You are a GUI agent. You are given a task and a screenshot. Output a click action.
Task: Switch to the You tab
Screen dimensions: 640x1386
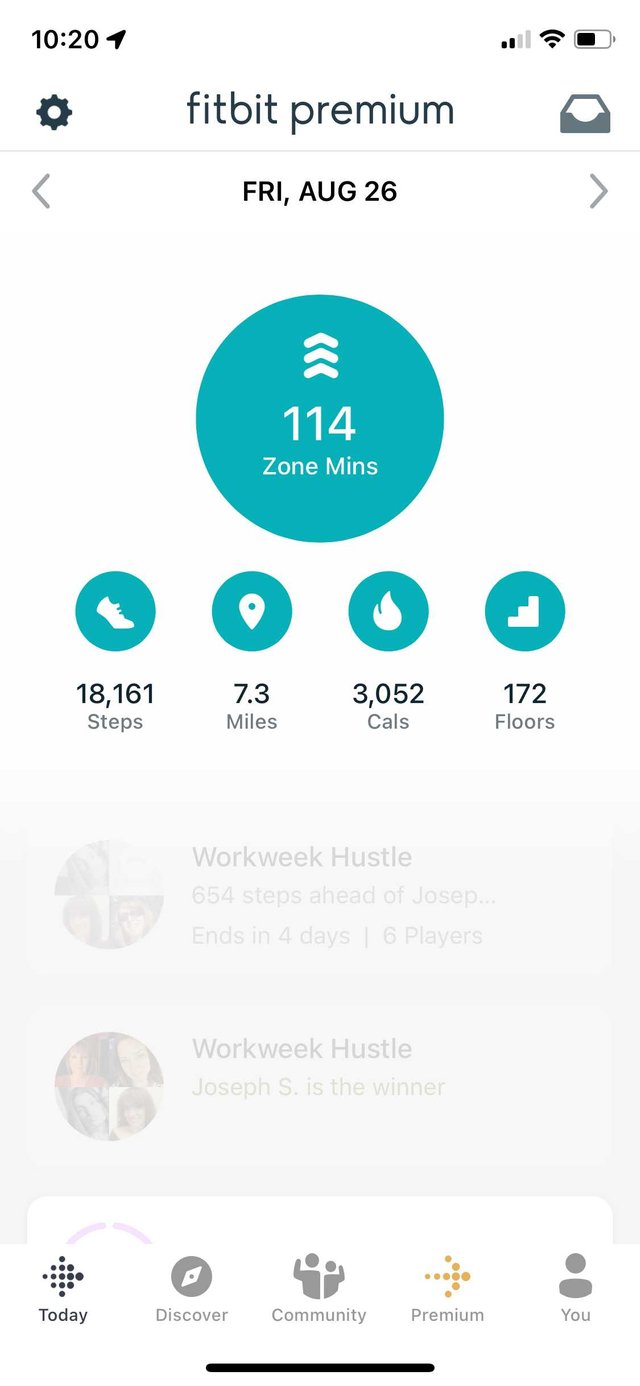pos(575,1290)
